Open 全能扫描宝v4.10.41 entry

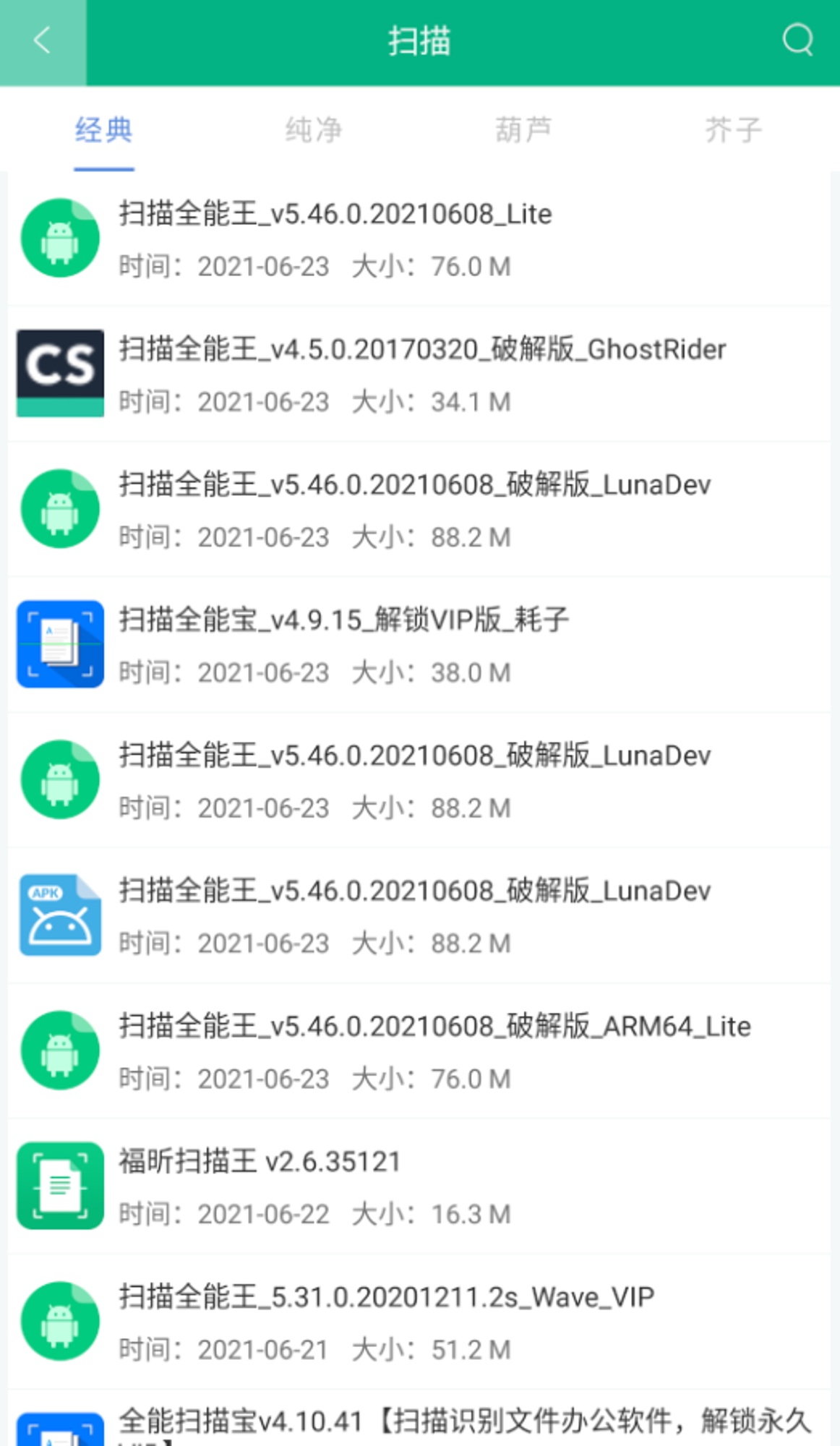coord(419,1419)
